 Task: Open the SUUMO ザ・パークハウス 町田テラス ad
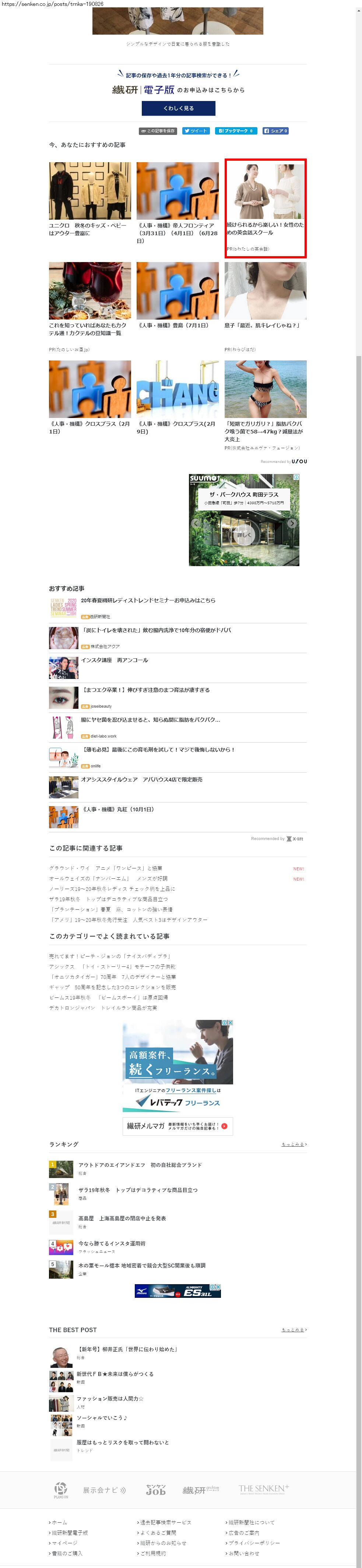pos(244,520)
